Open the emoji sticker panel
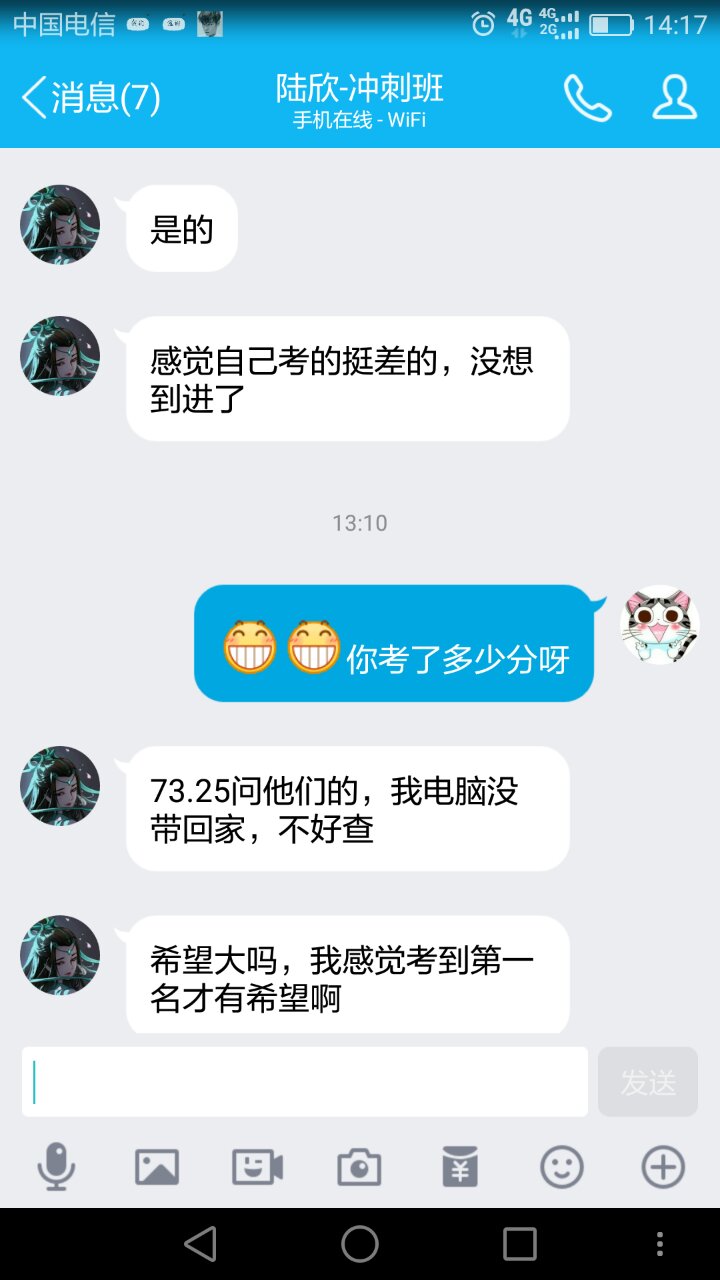This screenshot has height=1280, width=720. coord(561,1167)
